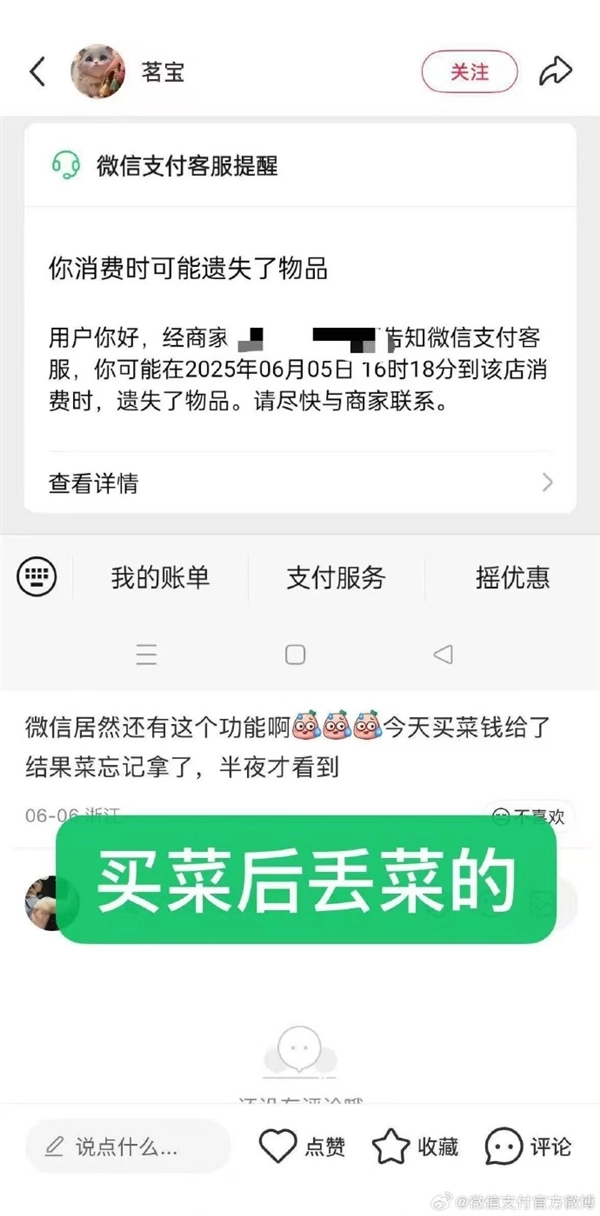Screen dimensions: 600x1216
Task: Open 茗宝's profile avatar
Action: tap(97, 72)
